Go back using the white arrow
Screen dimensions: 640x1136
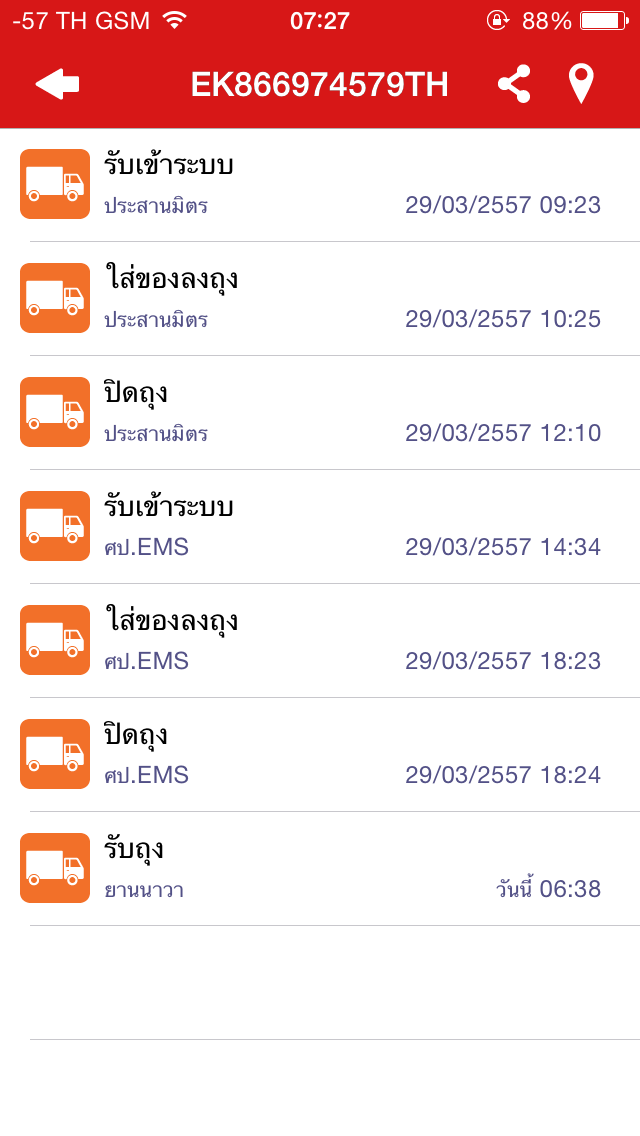tap(57, 85)
